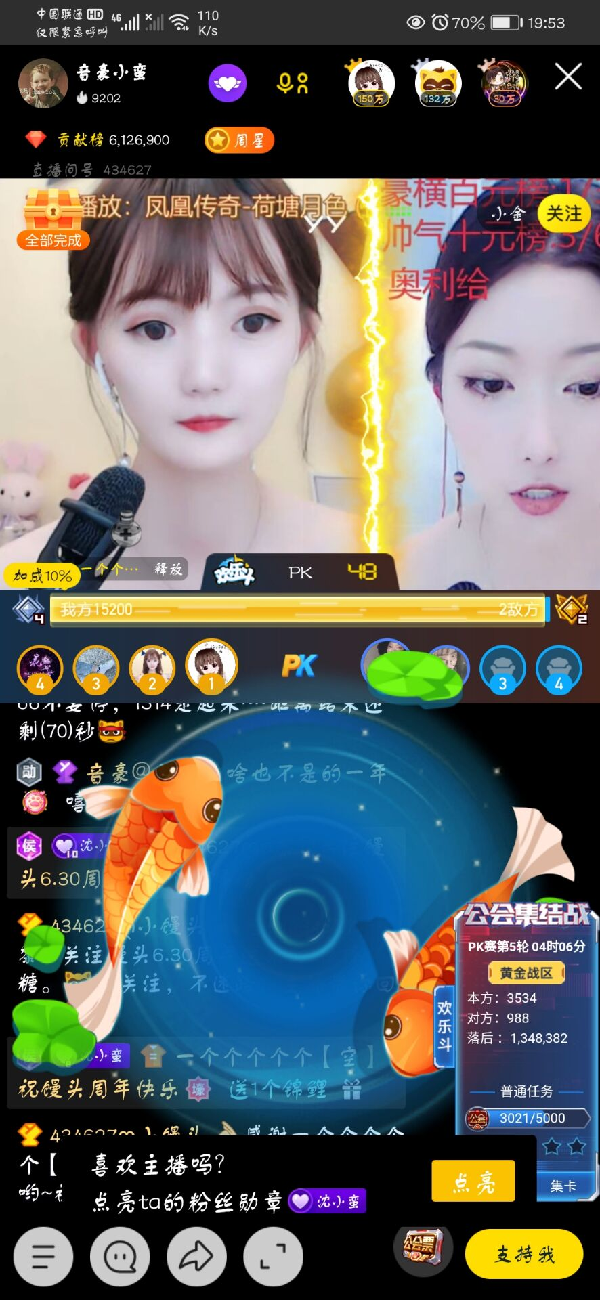Image resolution: width=600 pixels, height=1300 pixels.
Task: Tap 点亮 to light fan badge
Action: coord(473,1181)
